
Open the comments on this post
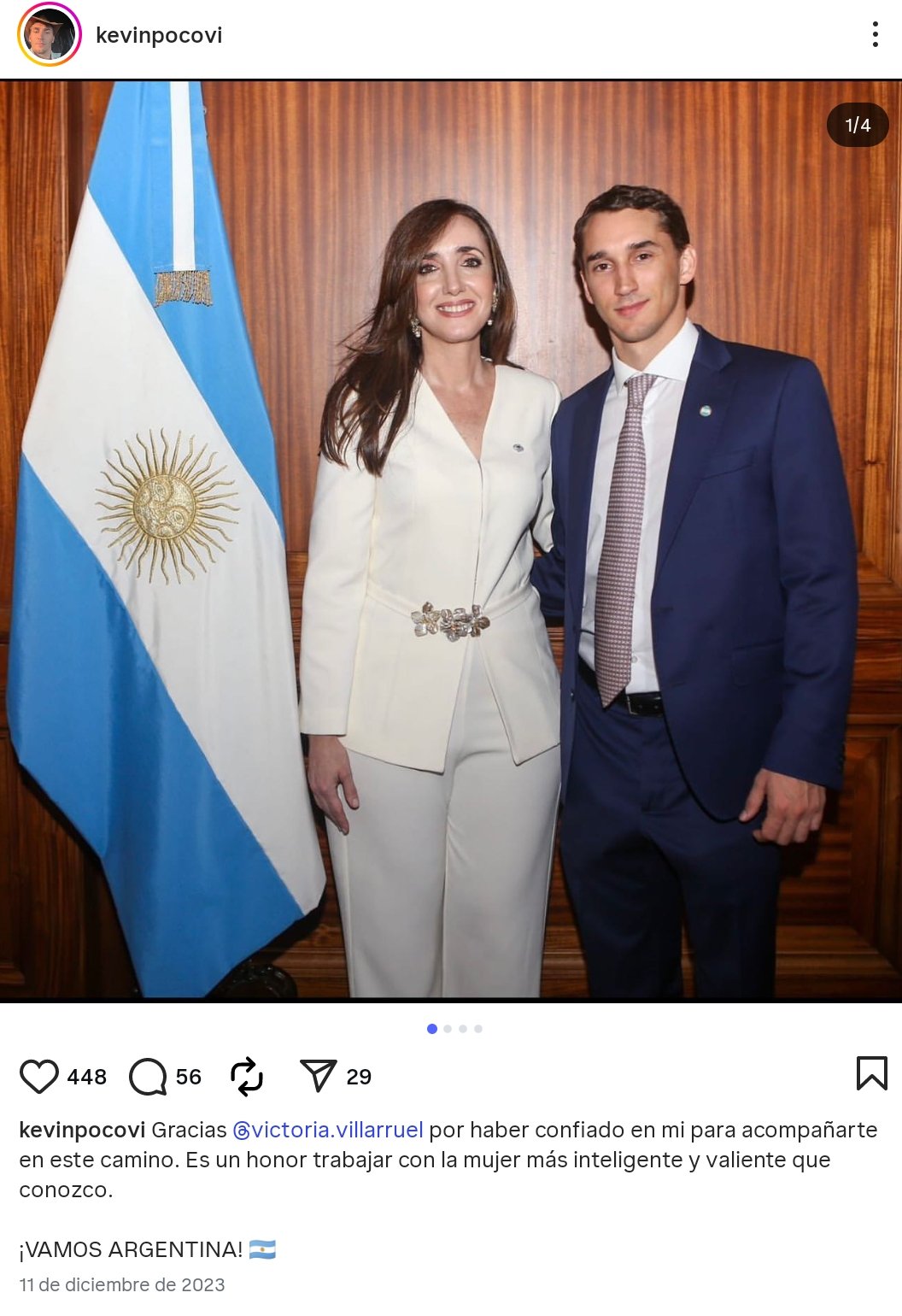pos(148,1076)
